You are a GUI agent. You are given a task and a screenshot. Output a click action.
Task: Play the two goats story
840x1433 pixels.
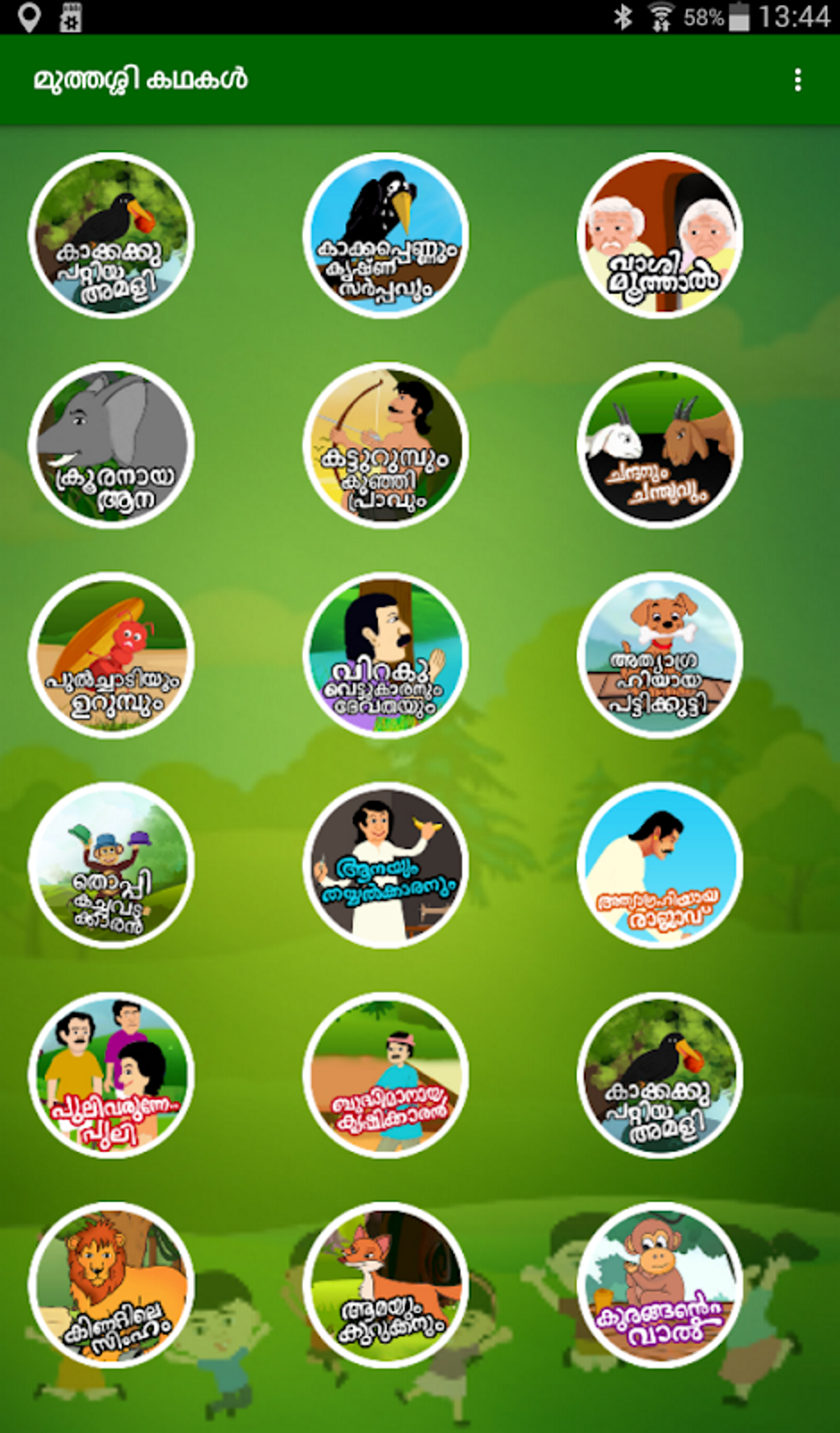pyautogui.click(x=660, y=446)
